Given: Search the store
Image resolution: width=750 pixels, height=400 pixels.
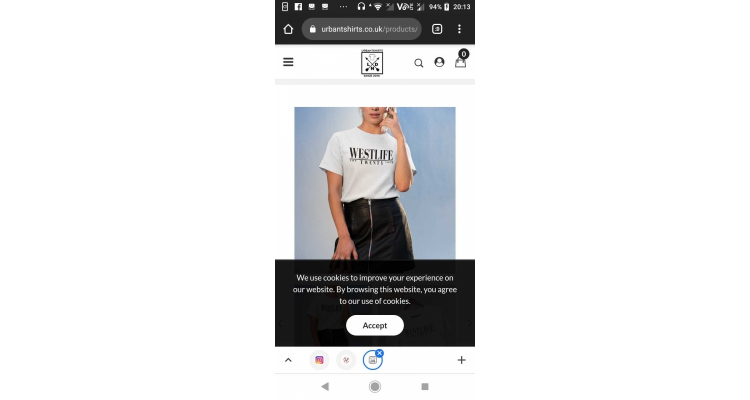Looking at the screenshot, I should pyautogui.click(x=419, y=63).
